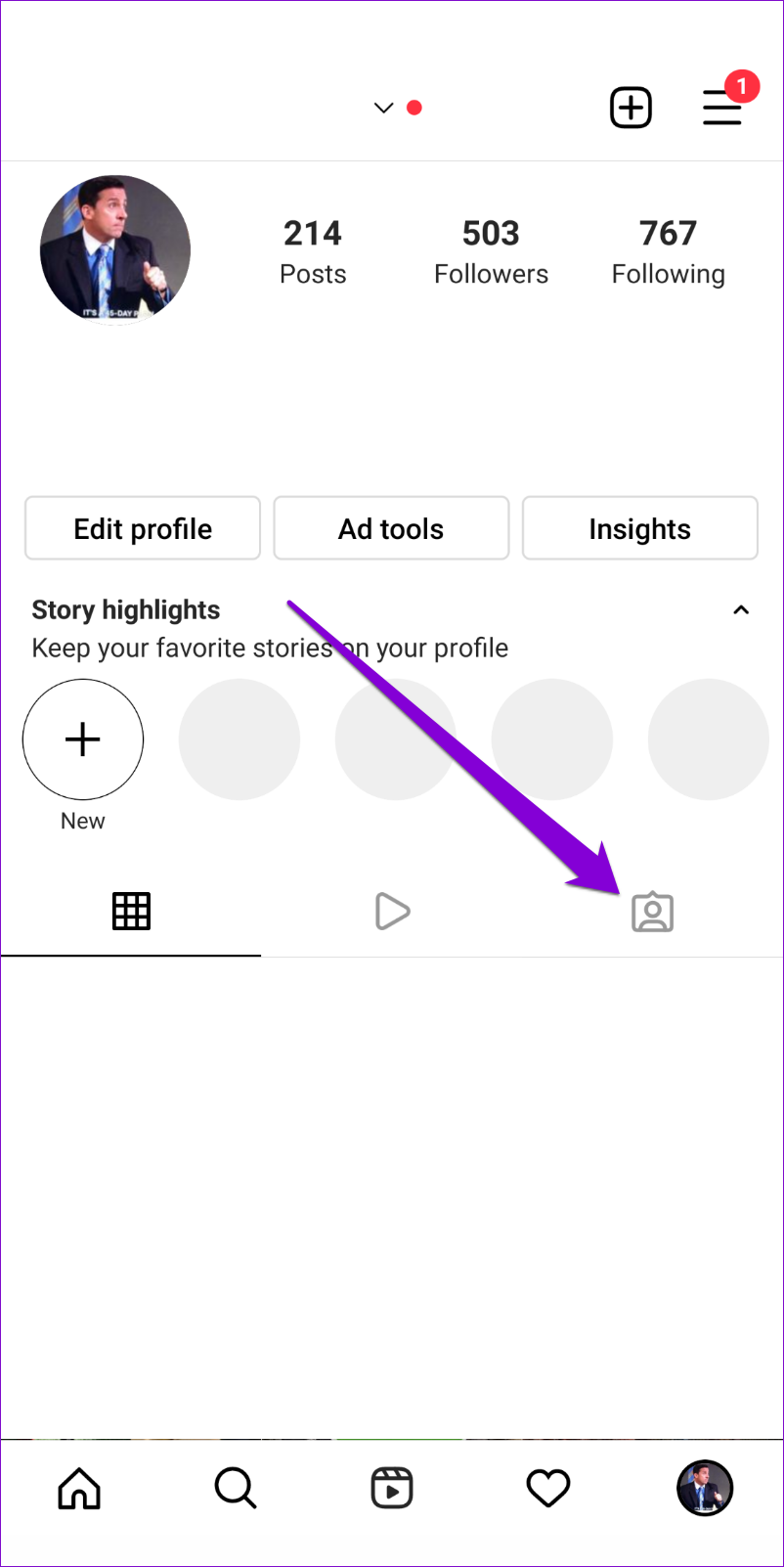Screen dimensions: 784x1567
Task: Open the create new post plus icon
Action: tap(631, 108)
